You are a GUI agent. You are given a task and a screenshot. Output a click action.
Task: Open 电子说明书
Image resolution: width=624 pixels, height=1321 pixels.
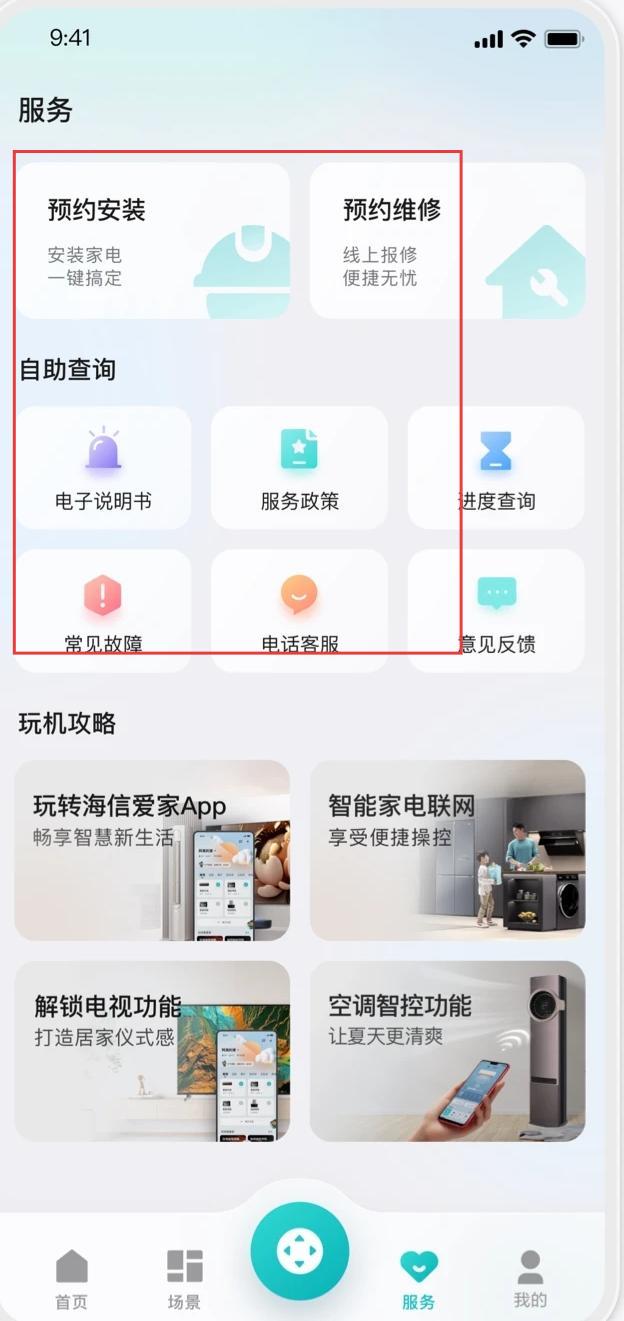(x=103, y=468)
